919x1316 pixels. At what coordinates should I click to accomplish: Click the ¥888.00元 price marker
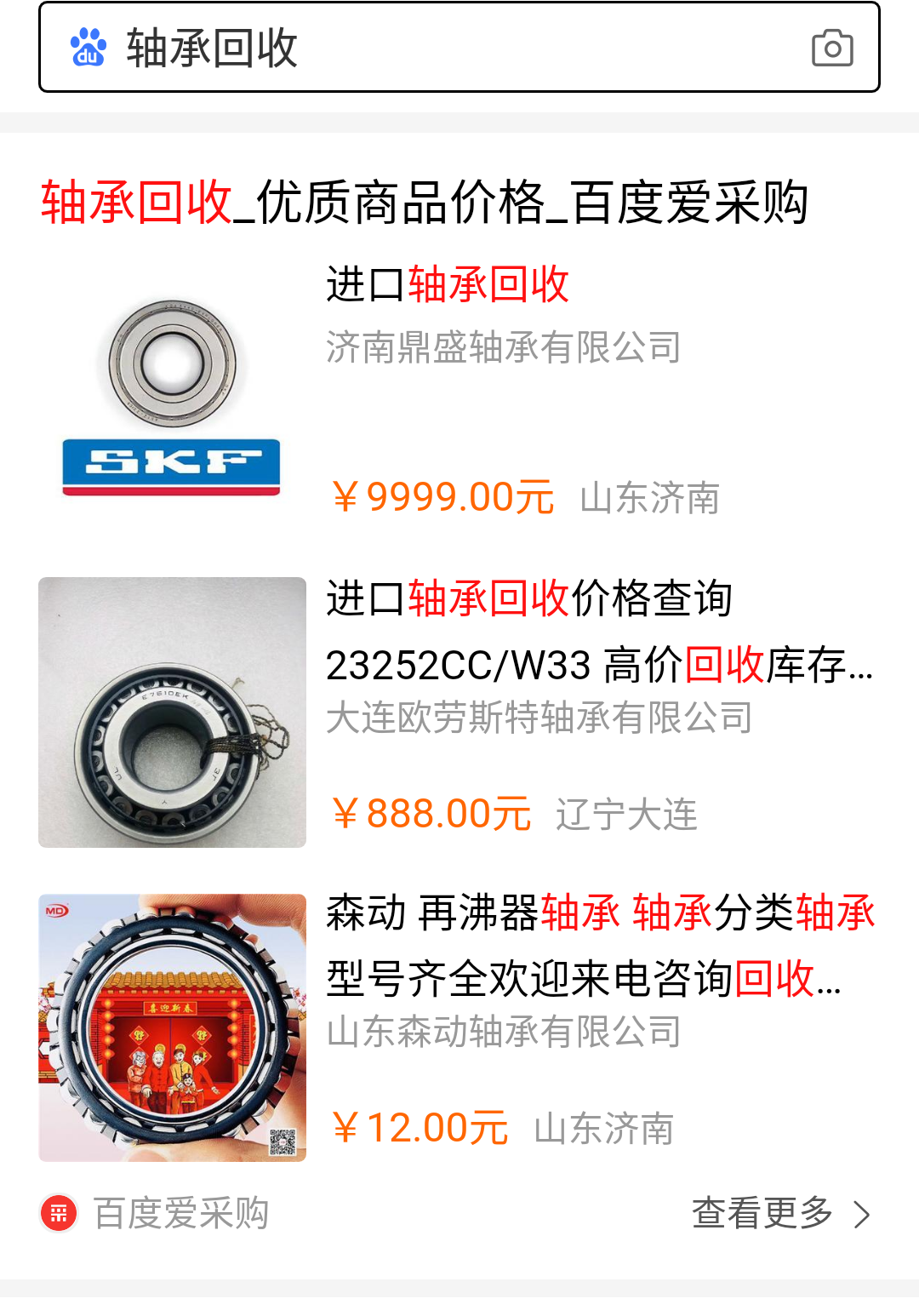[428, 814]
